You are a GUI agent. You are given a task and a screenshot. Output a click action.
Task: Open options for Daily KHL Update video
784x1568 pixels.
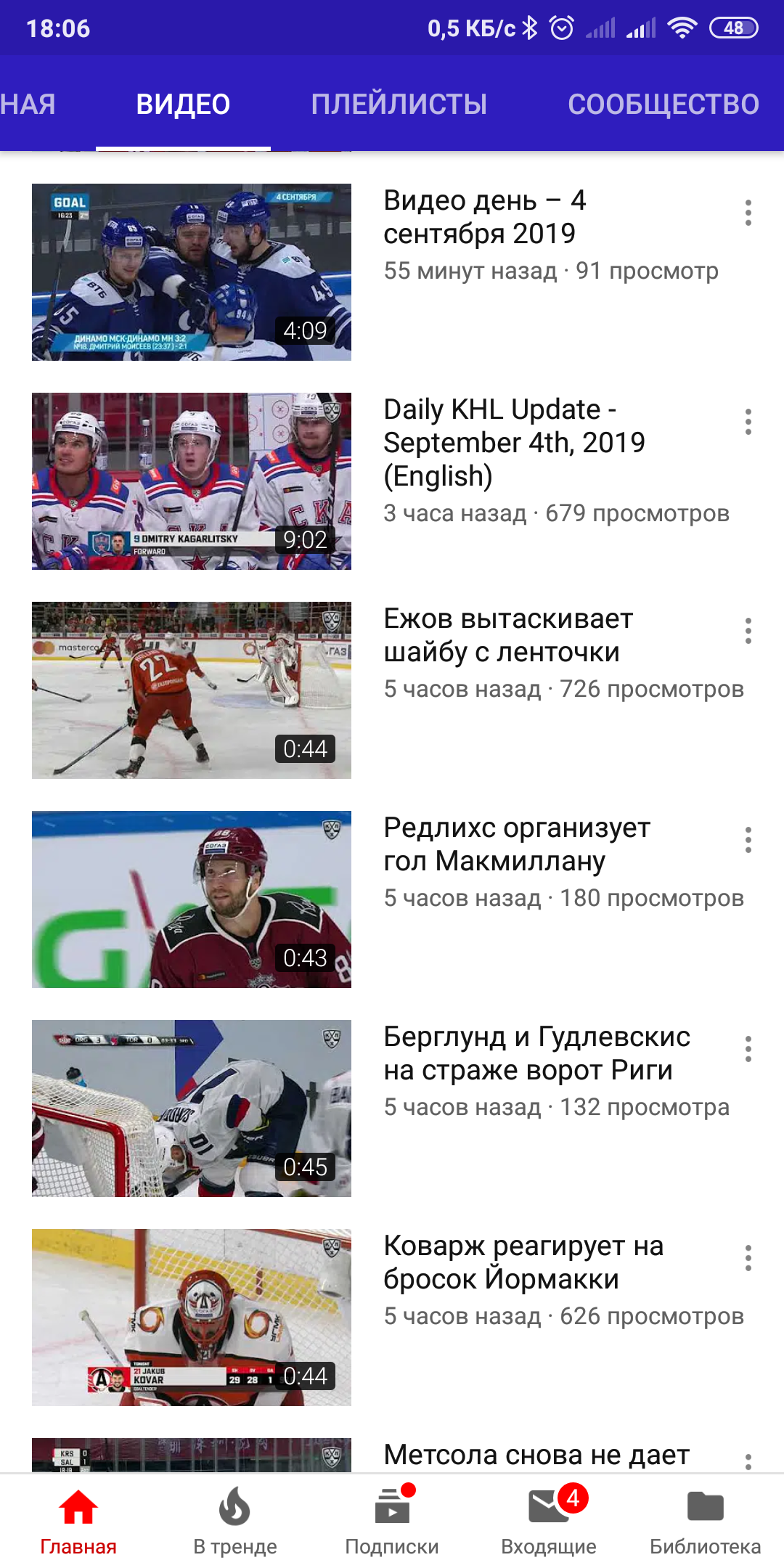tap(749, 421)
